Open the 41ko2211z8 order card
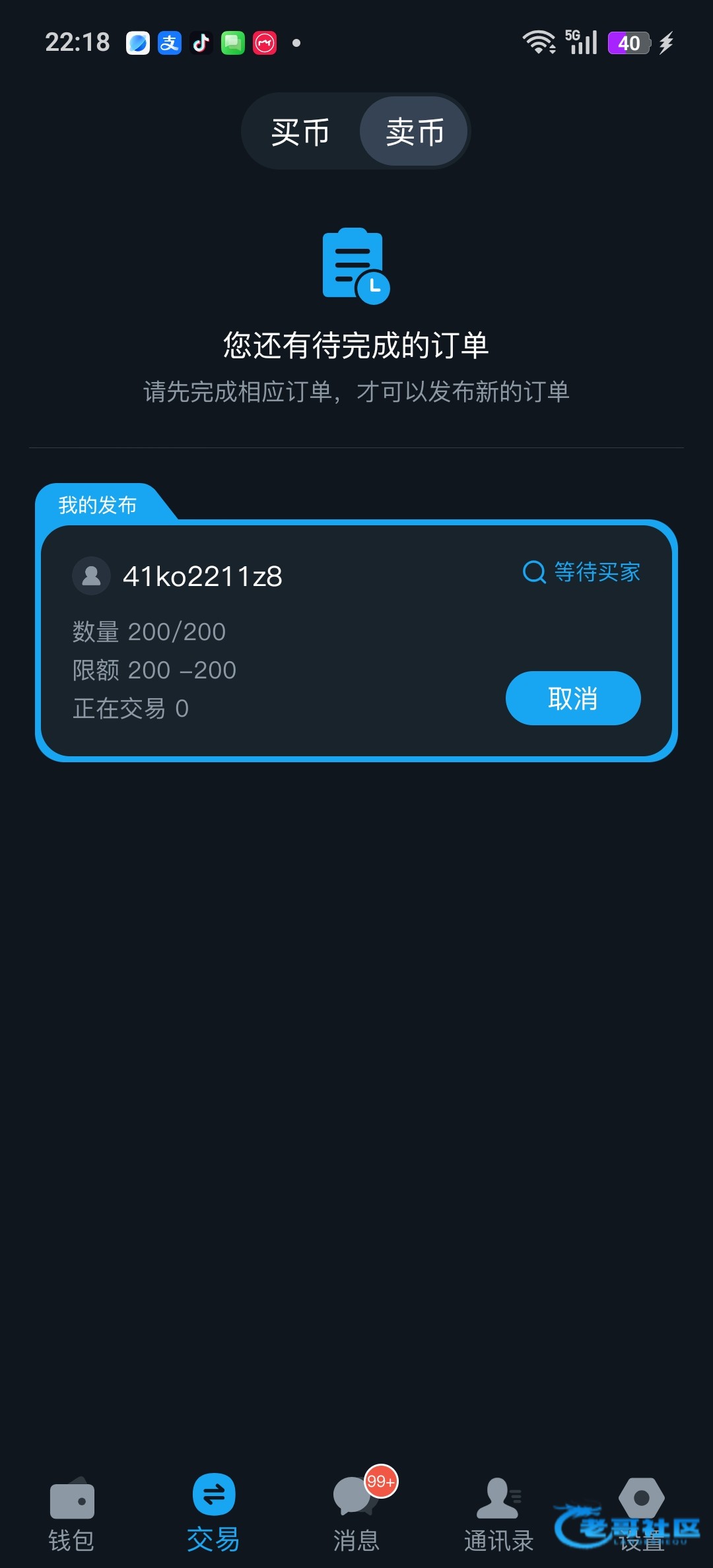This screenshot has height=1568, width=713. point(356,641)
